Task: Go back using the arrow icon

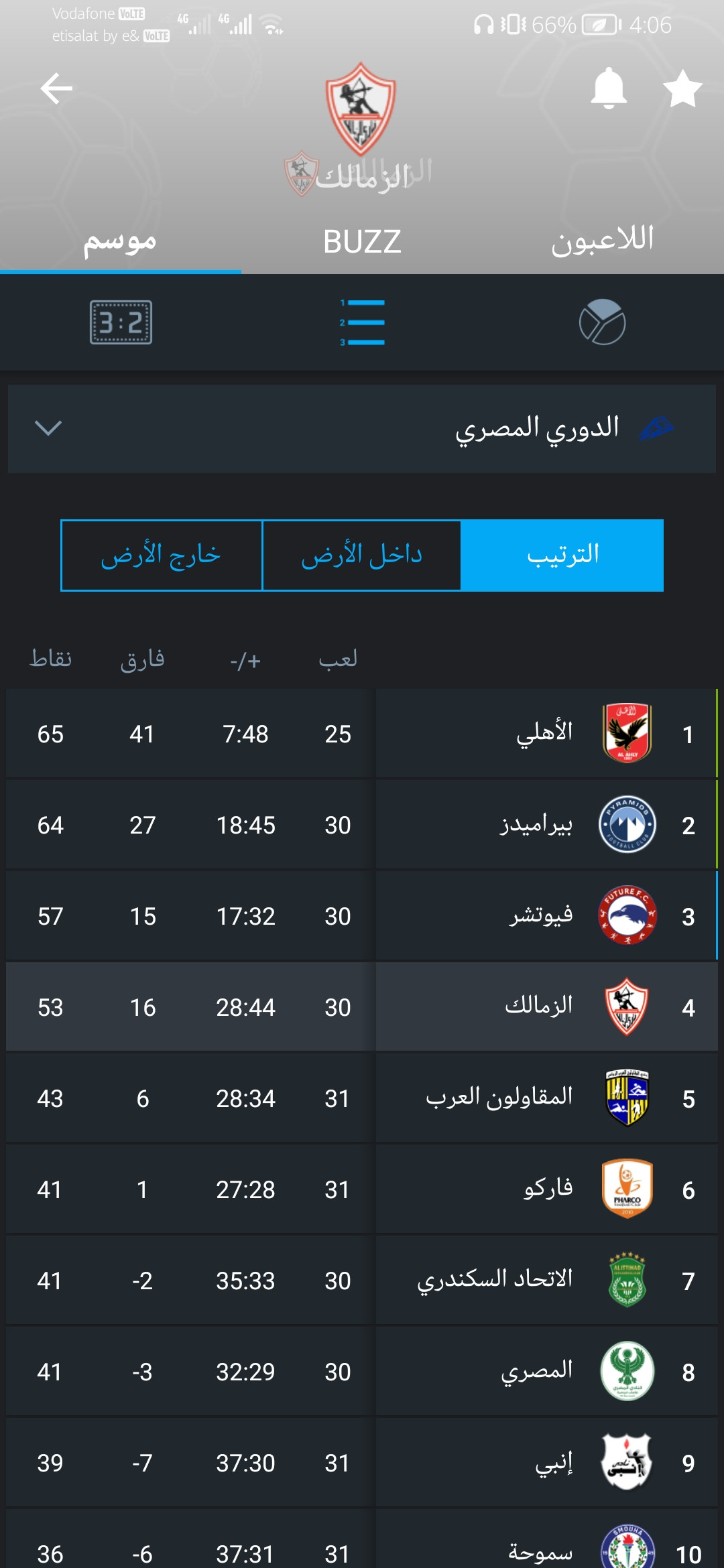Action: pos(56,88)
